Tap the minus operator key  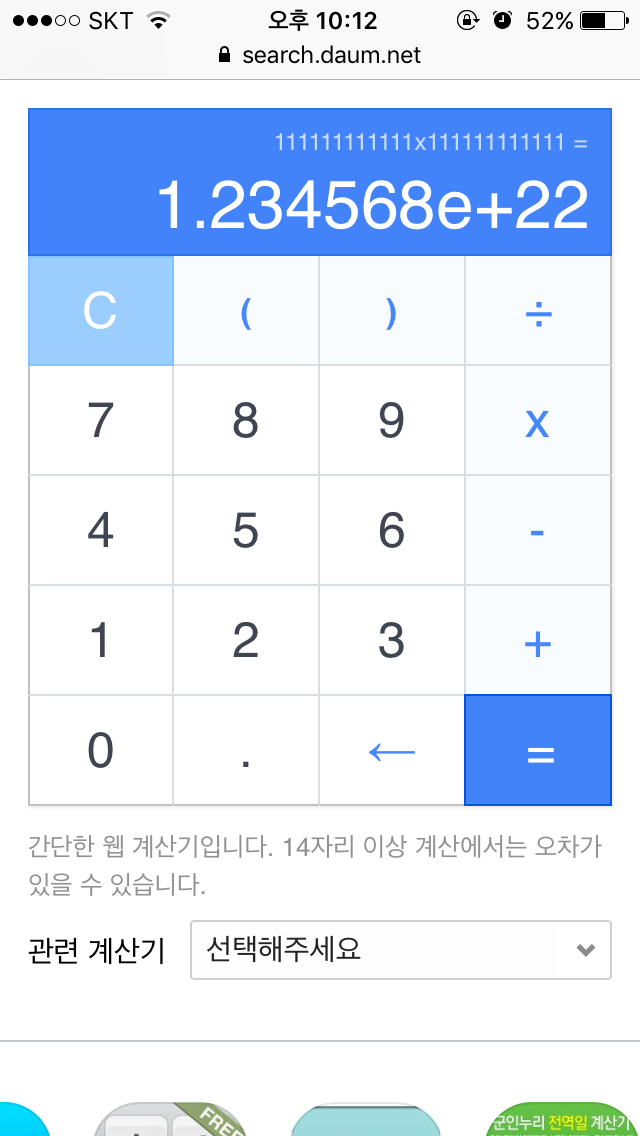(x=538, y=531)
